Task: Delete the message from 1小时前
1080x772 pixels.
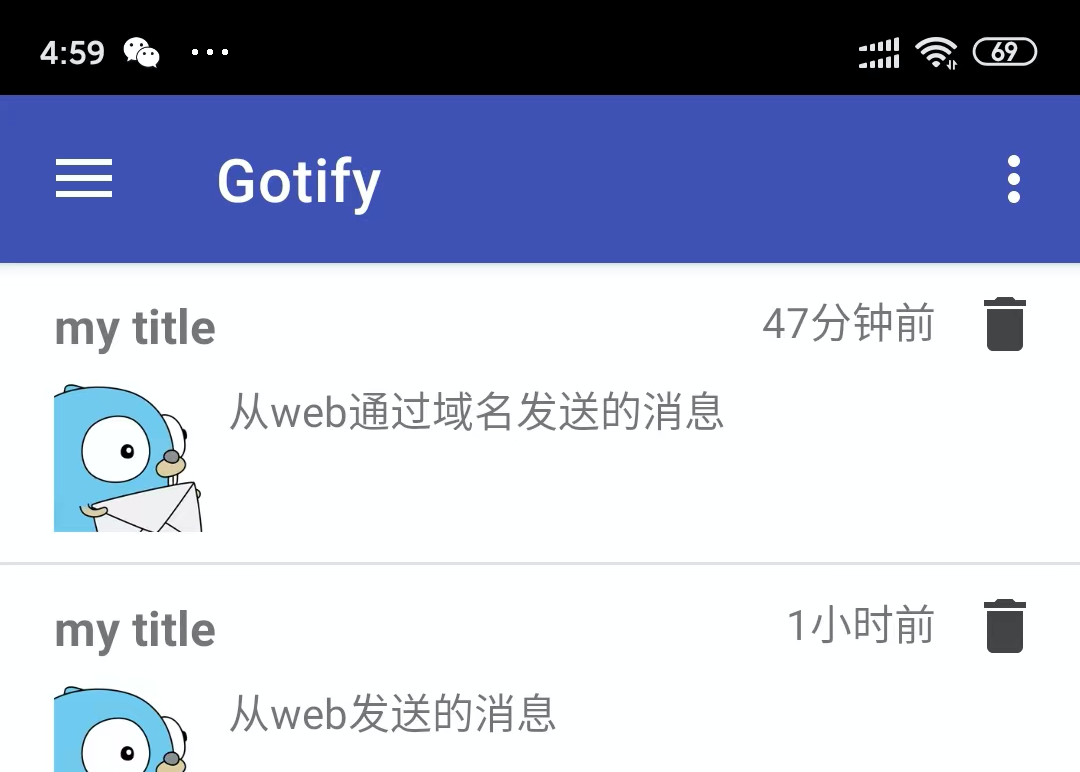Action: 1005,627
